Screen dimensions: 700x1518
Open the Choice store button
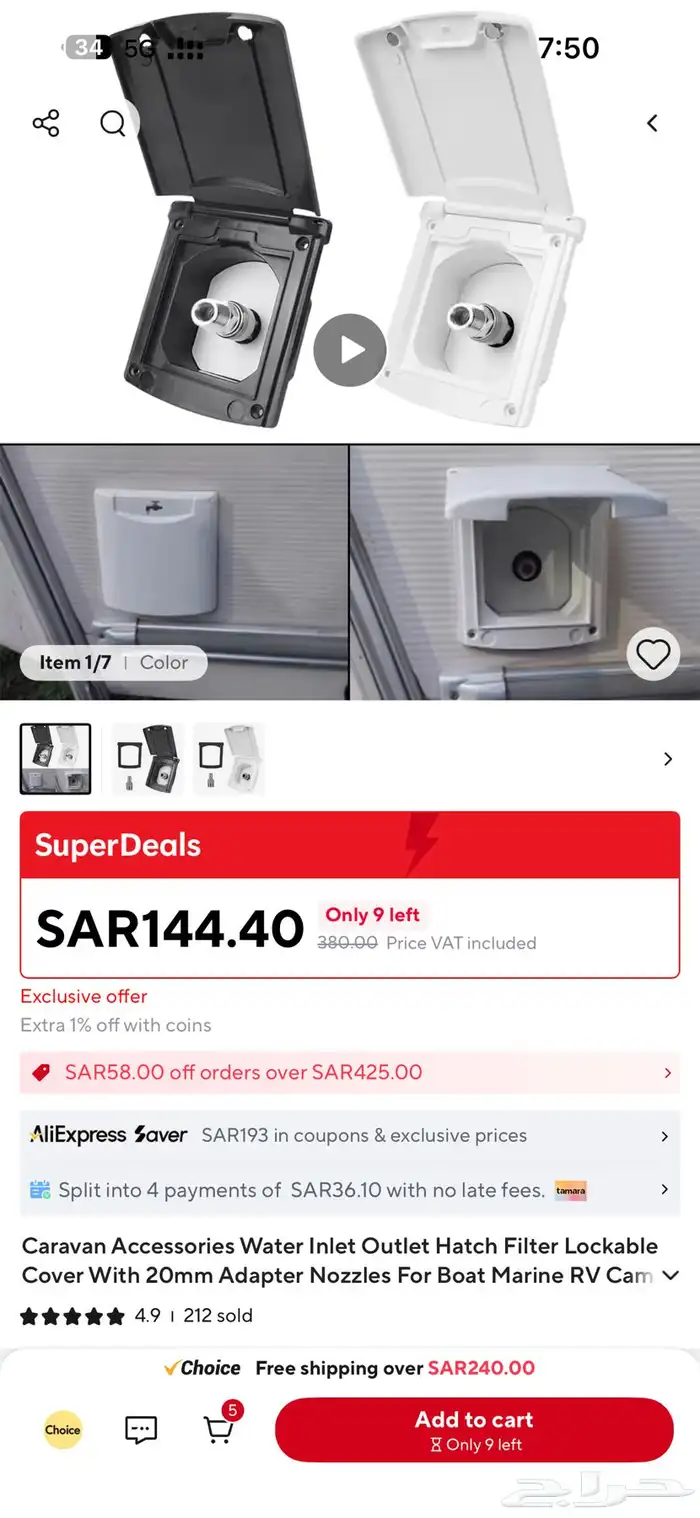tap(62, 1430)
